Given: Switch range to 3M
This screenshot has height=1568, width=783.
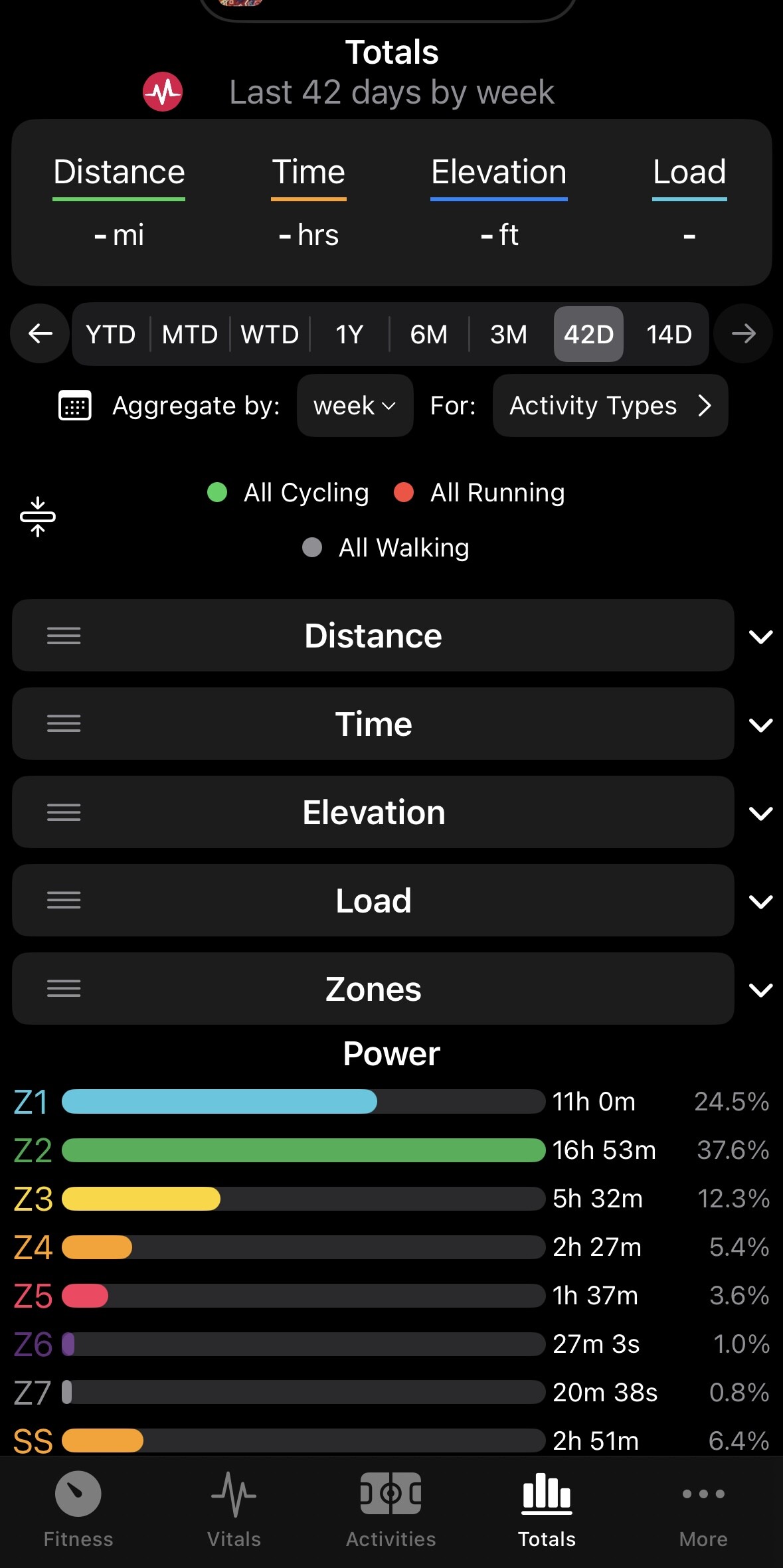Looking at the screenshot, I should pos(509,334).
